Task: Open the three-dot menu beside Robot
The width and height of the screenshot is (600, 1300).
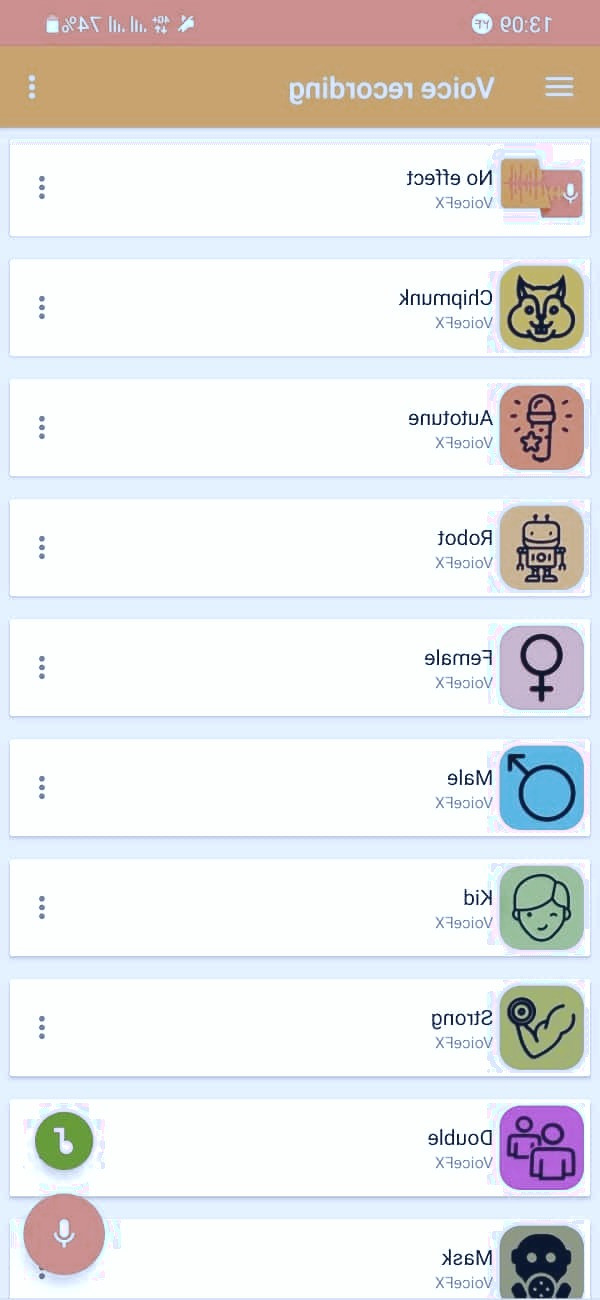Action: (42, 547)
